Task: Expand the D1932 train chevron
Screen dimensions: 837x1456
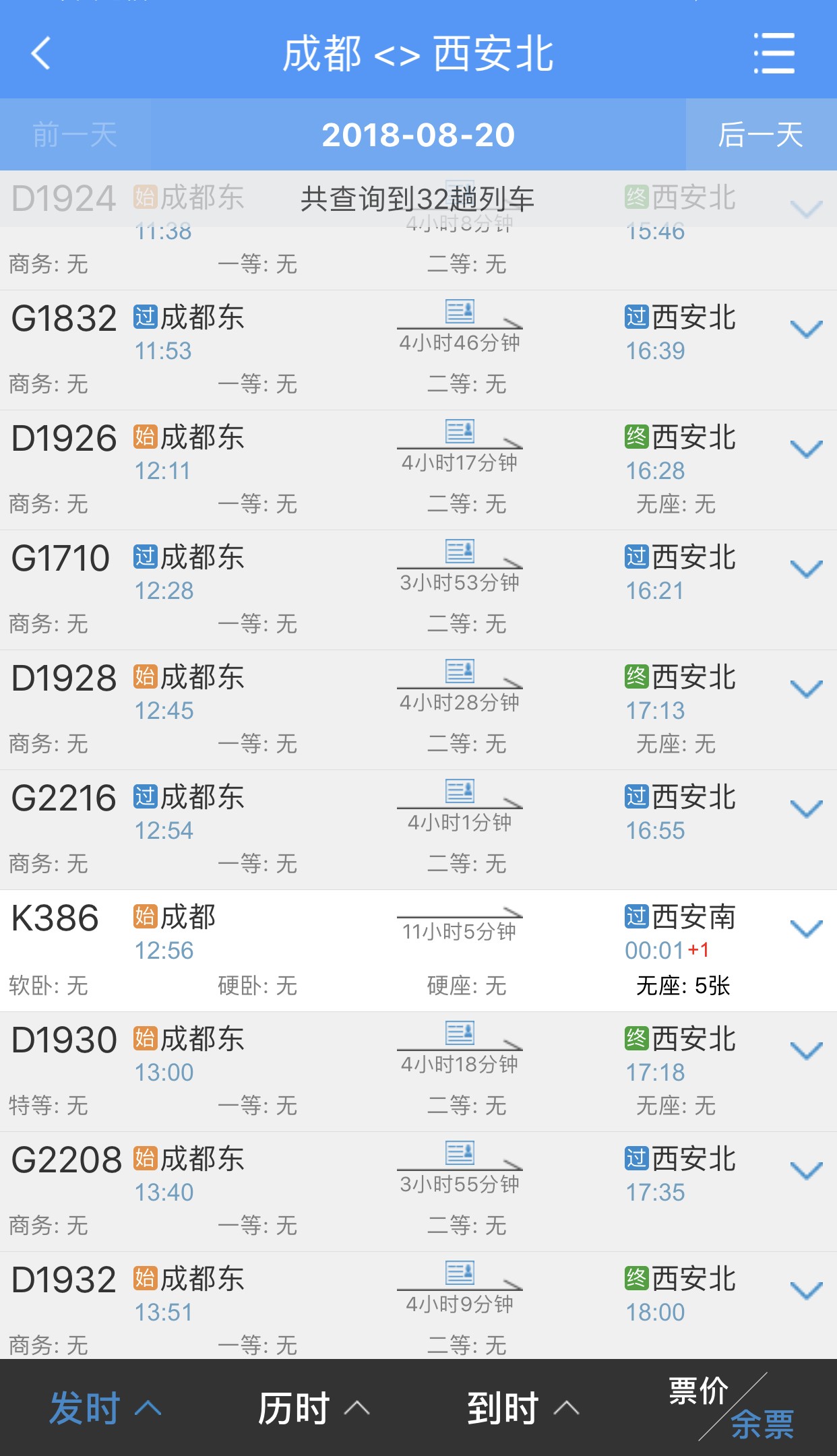Action: 806,1291
